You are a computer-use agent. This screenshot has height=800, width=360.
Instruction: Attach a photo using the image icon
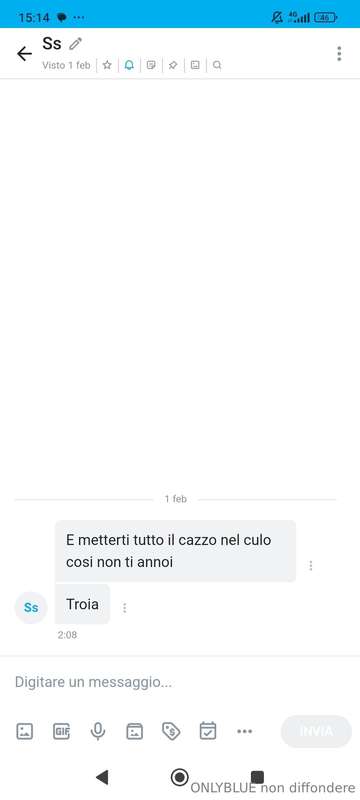click(24, 732)
